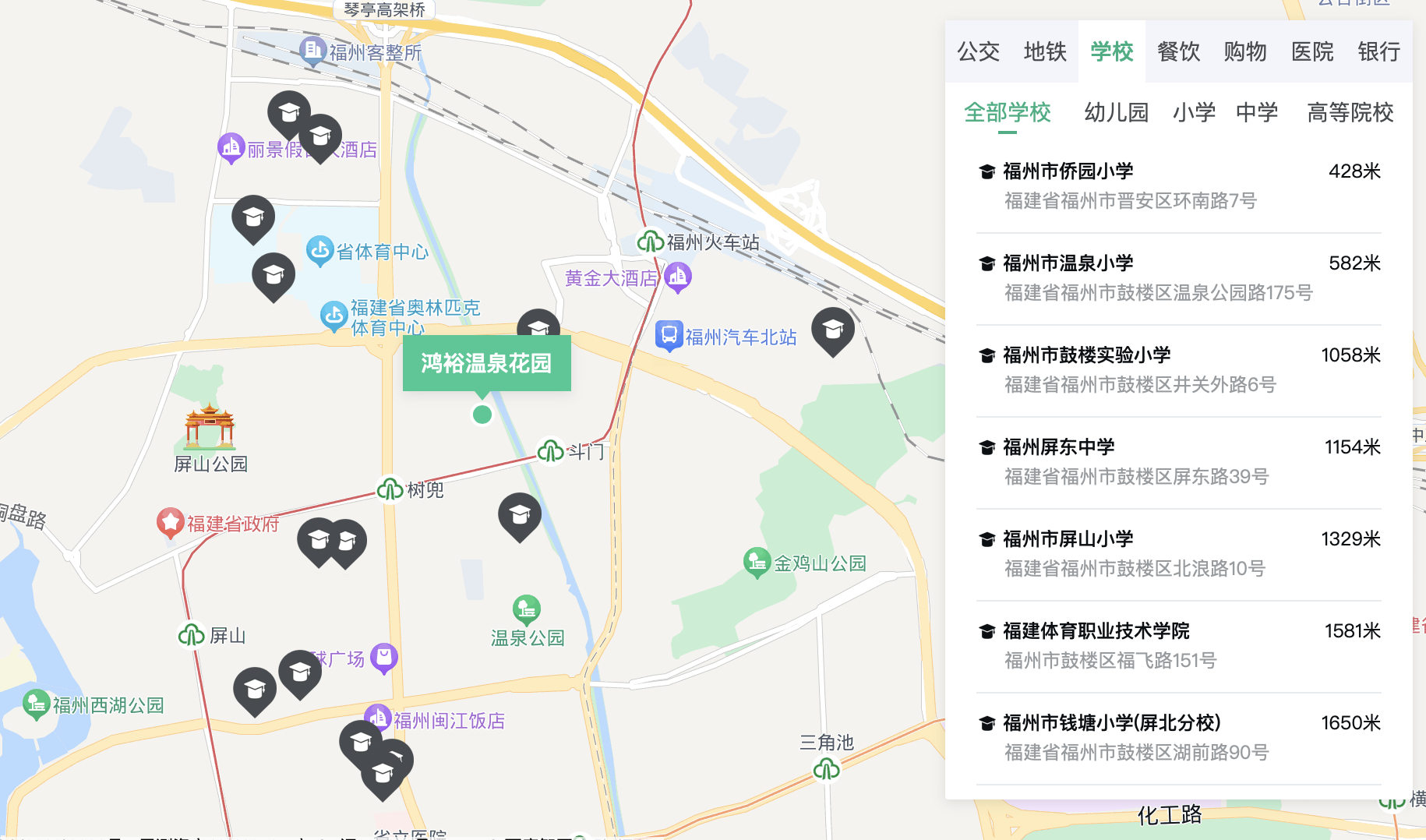Open the 购物 tab

pyautogui.click(x=1244, y=51)
